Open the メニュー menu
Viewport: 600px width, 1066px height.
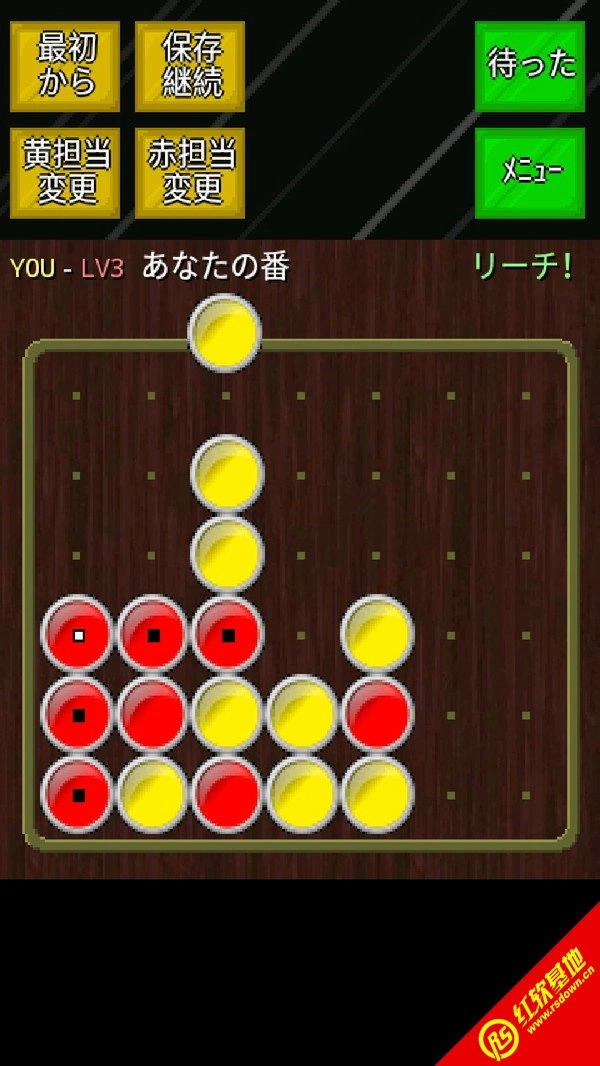pos(530,172)
